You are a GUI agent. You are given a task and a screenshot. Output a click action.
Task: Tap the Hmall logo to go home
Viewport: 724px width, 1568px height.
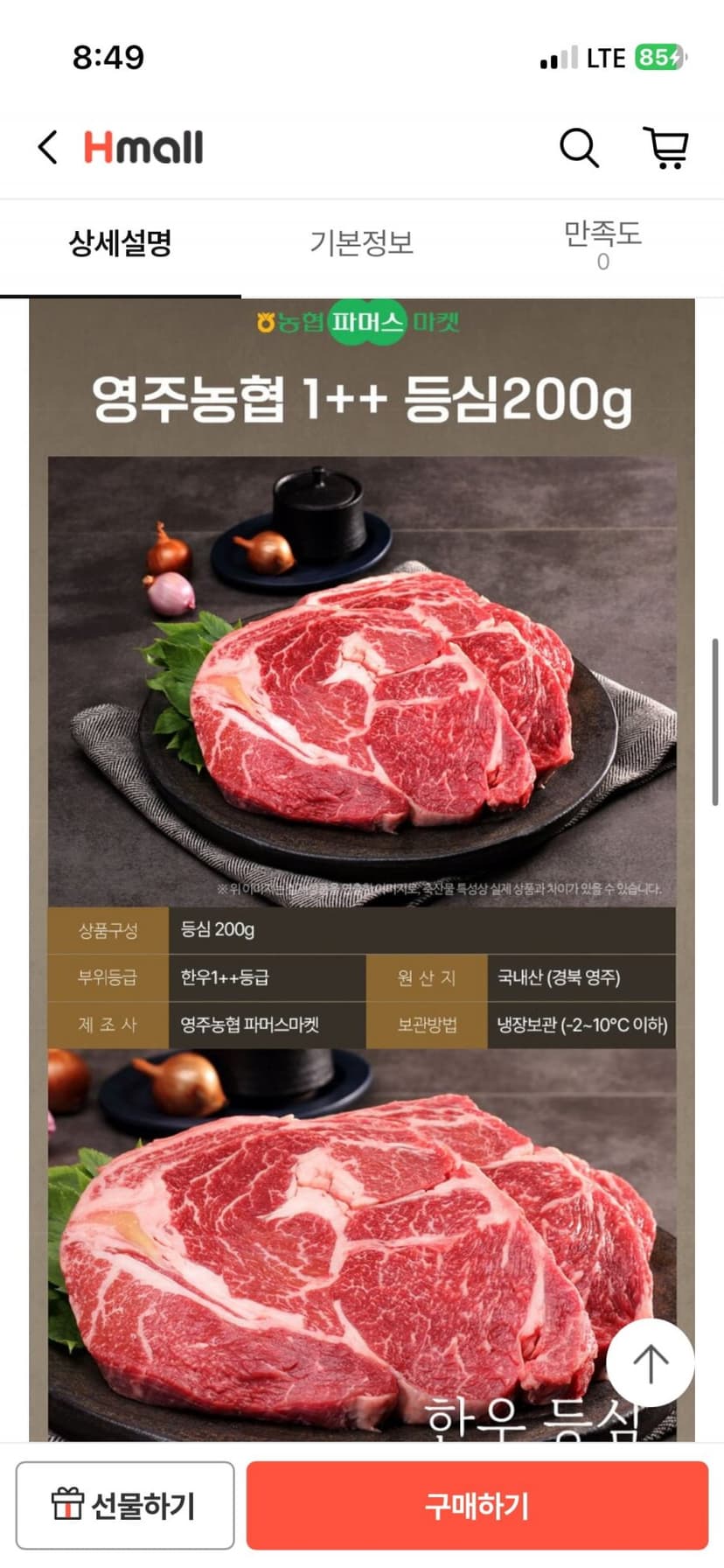(143, 147)
